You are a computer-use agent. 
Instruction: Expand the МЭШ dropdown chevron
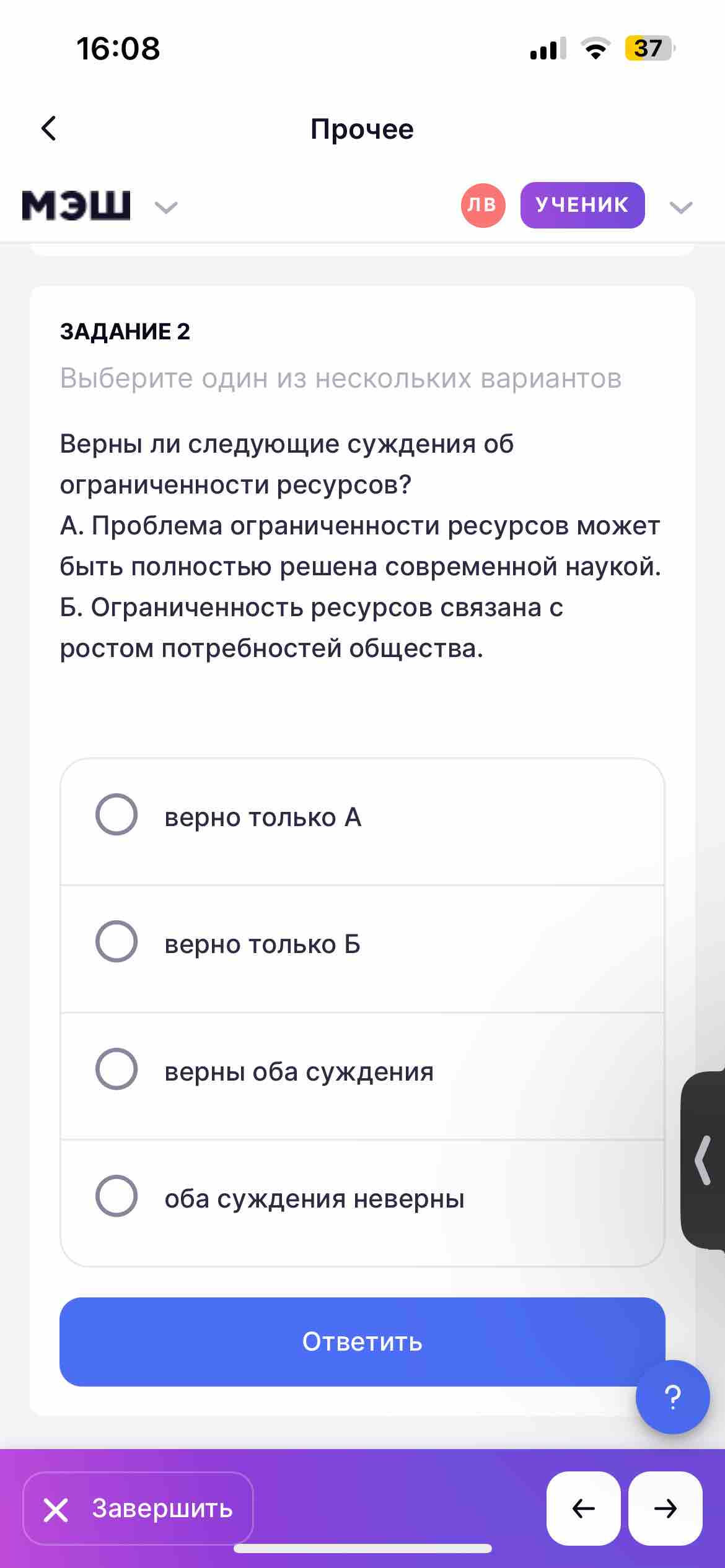click(x=166, y=207)
